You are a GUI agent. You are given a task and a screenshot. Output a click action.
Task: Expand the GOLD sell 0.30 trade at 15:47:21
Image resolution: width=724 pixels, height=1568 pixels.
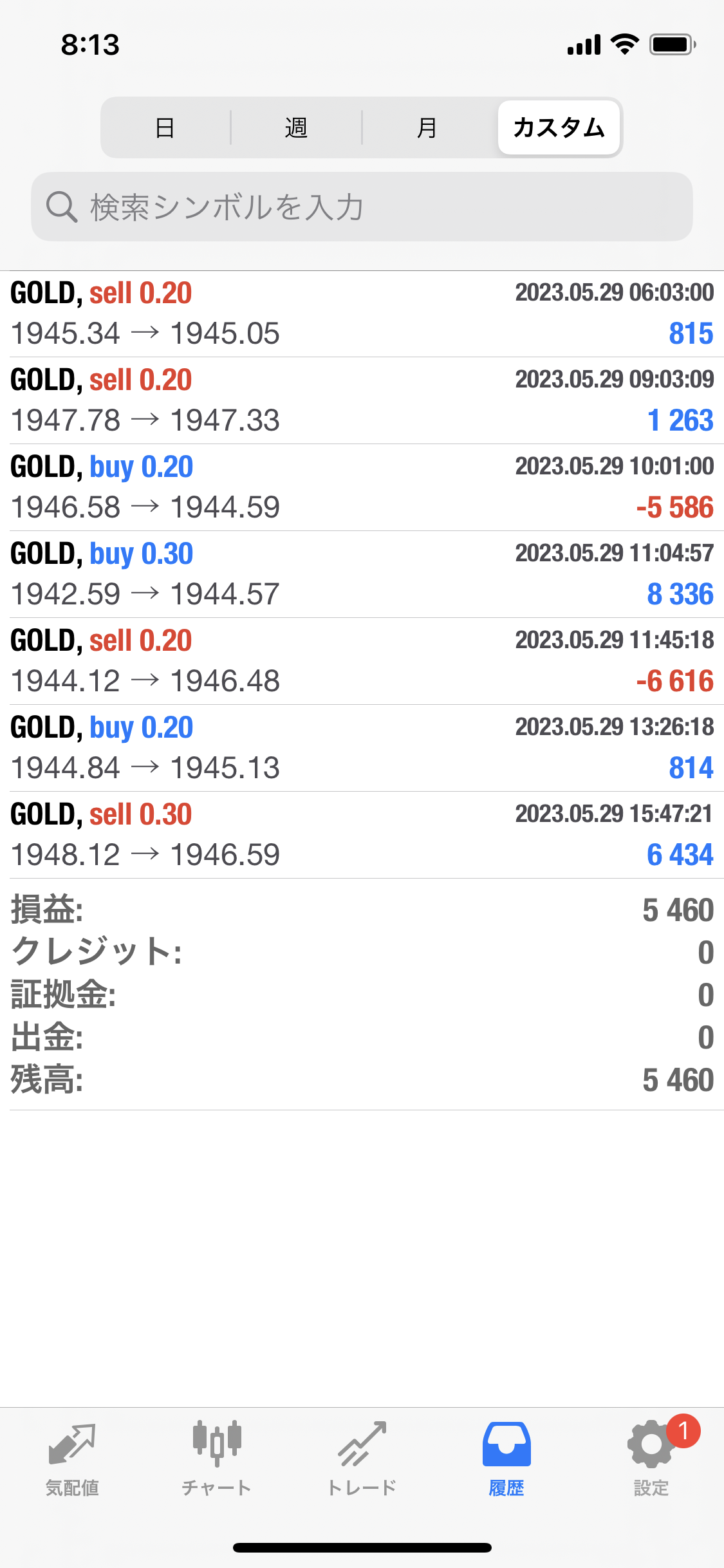pyautogui.click(x=362, y=835)
